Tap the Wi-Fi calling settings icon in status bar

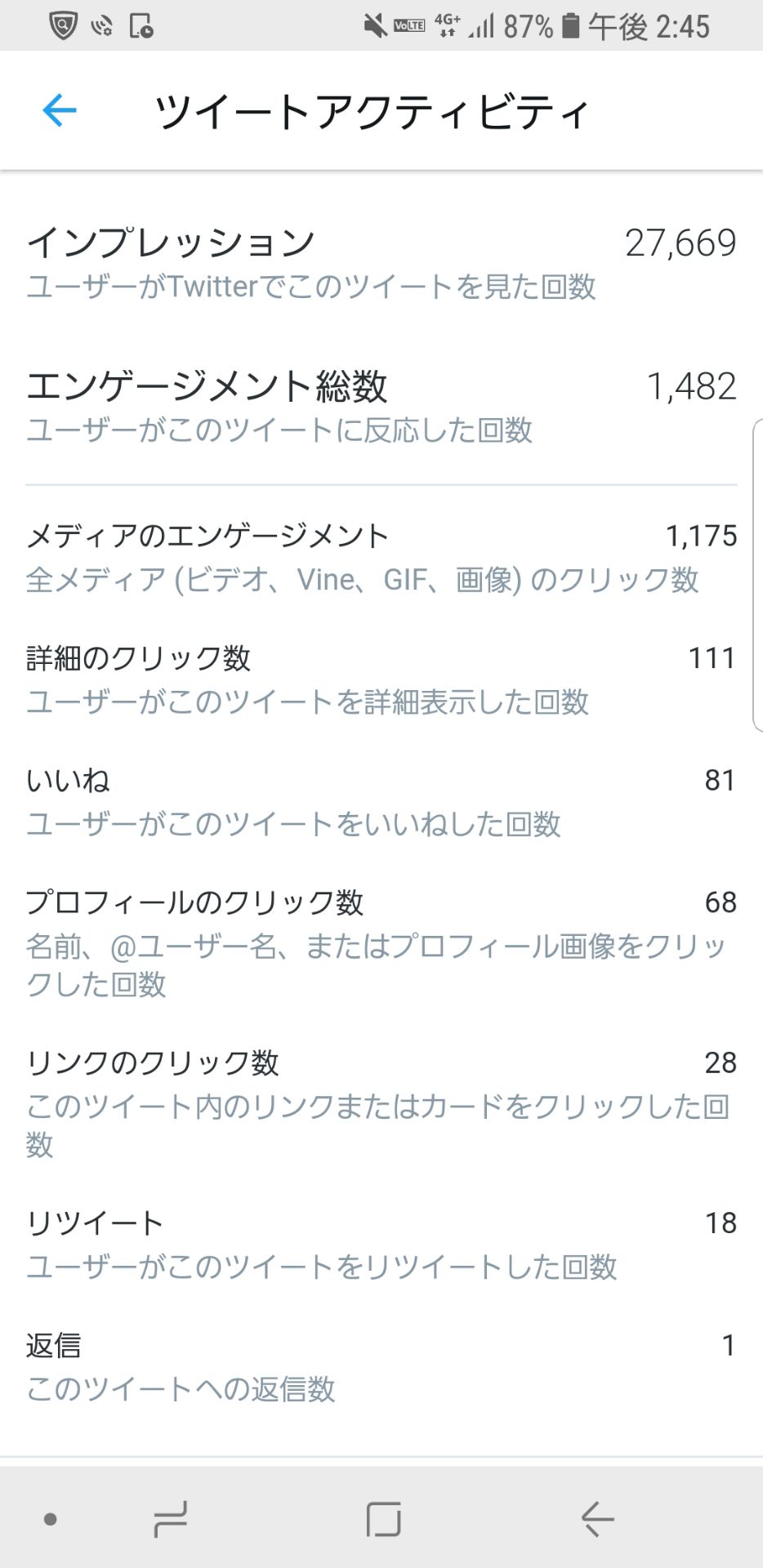pos(101,25)
